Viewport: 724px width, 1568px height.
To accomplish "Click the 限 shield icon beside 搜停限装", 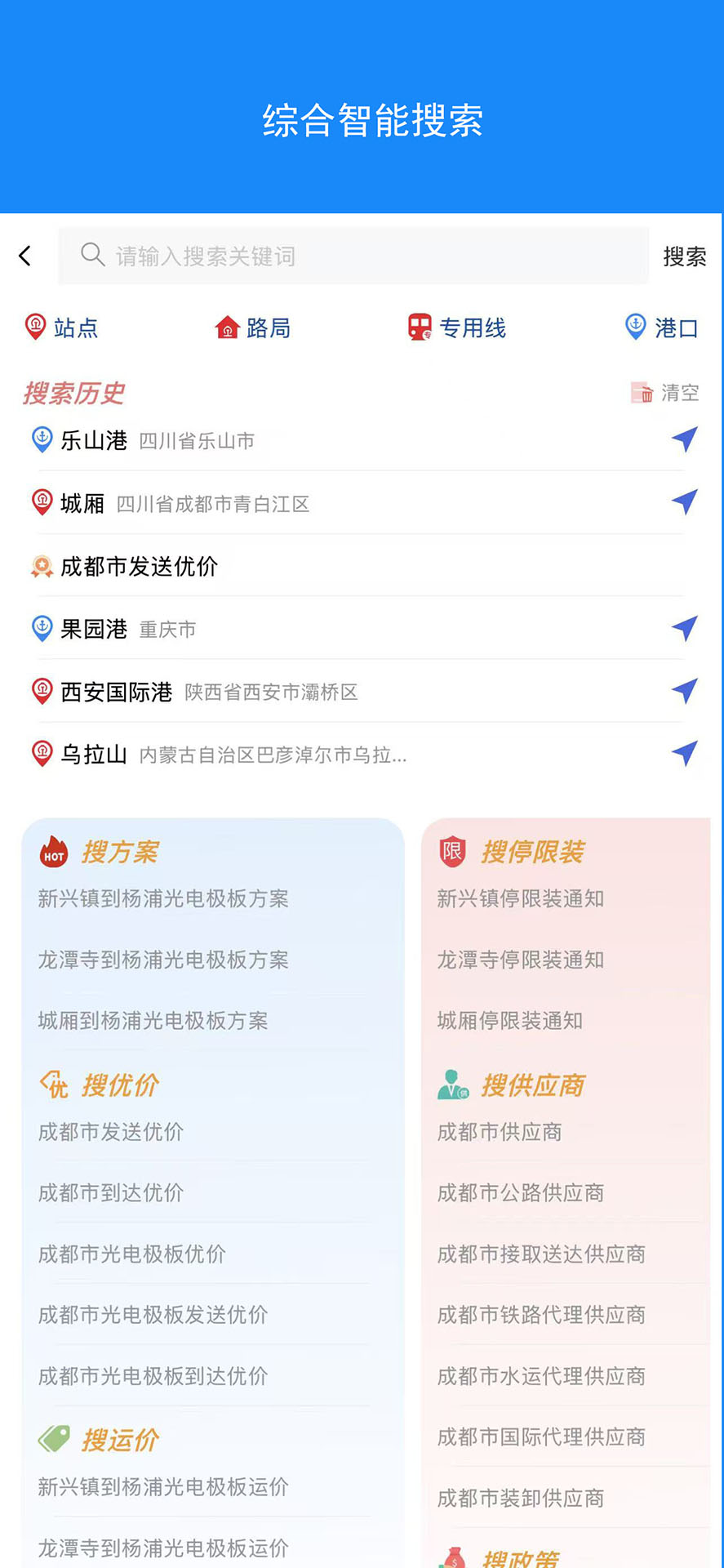I will (453, 852).
